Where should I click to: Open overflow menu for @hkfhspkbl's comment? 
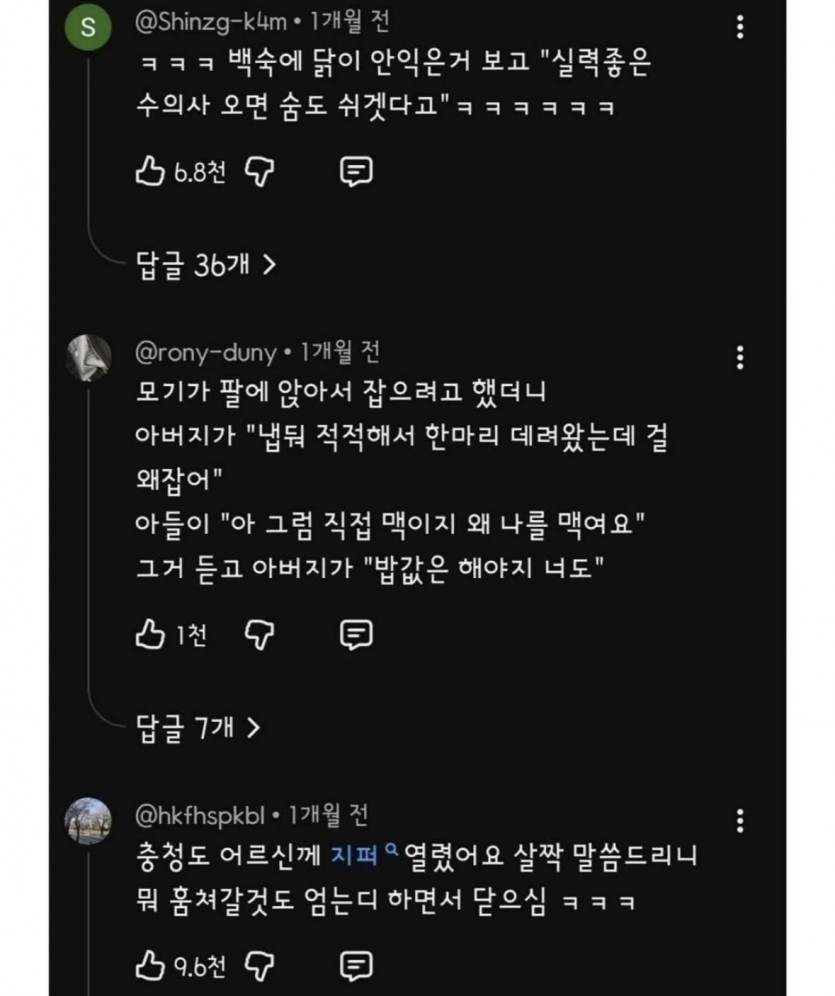739,821
